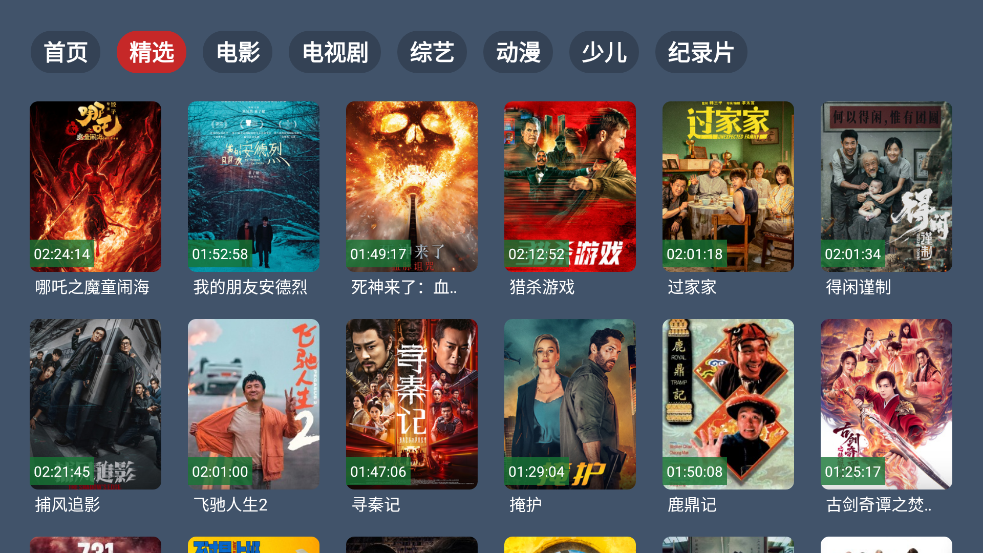Switch to the 首页 tab

tap(66, 52)
